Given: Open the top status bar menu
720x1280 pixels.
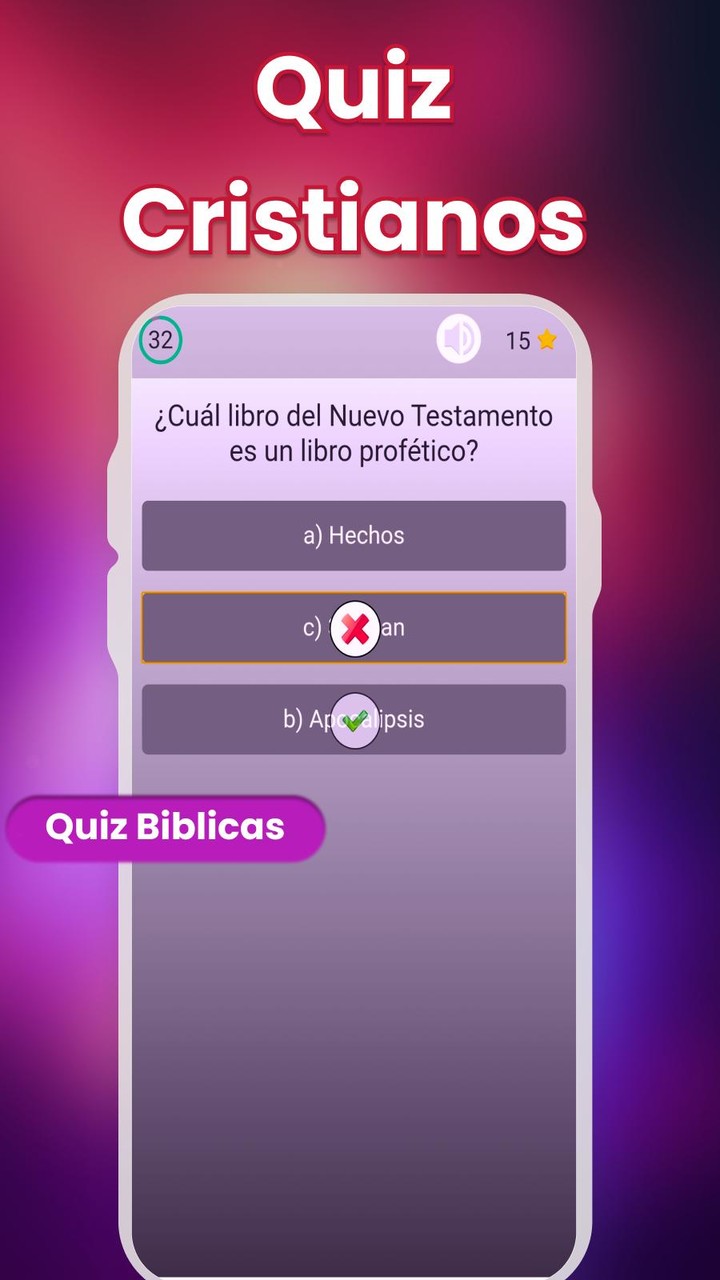Looking at the screenshot, I should 355,340.
